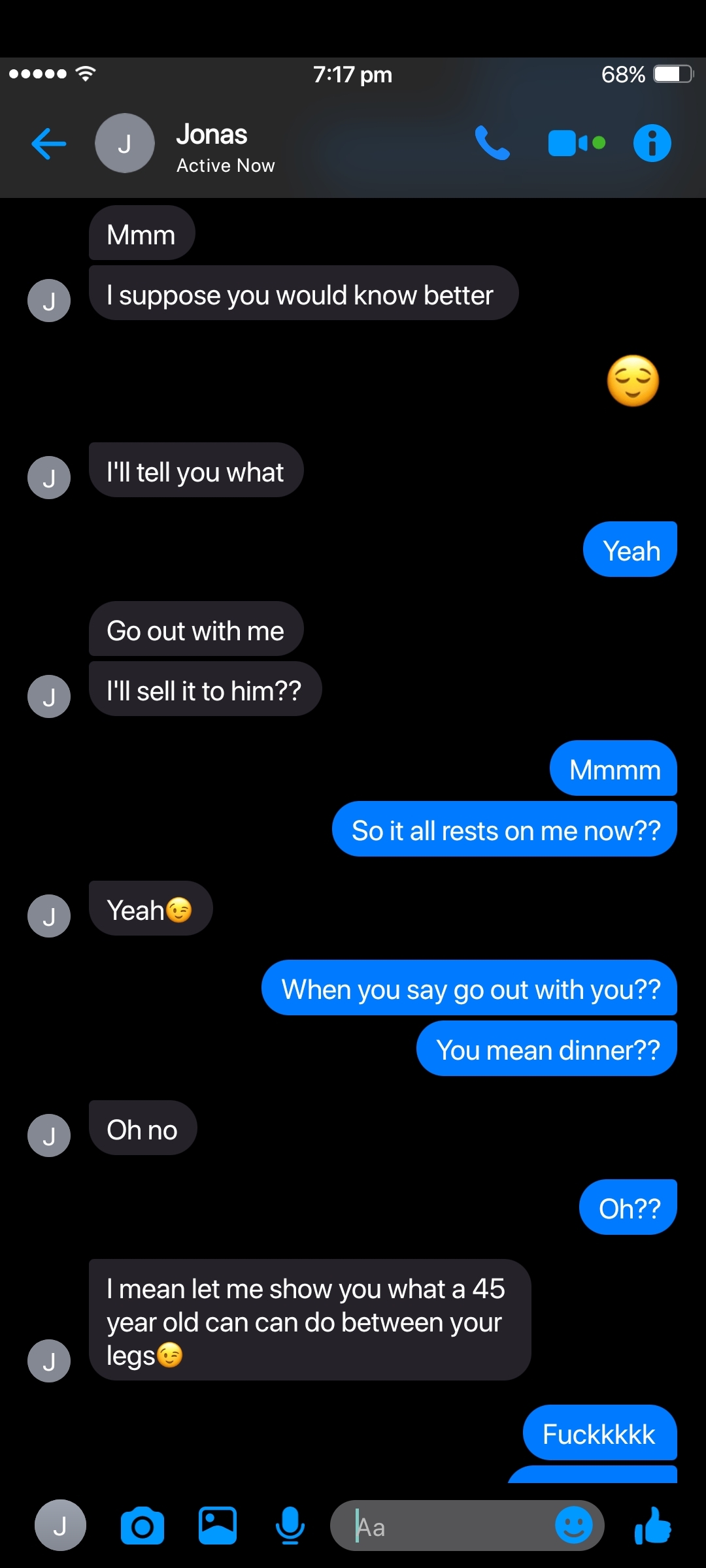The height and width of the screenshot is (1568, 706).
Task: Start a video call with Jonas
Action: pos(577,143)
